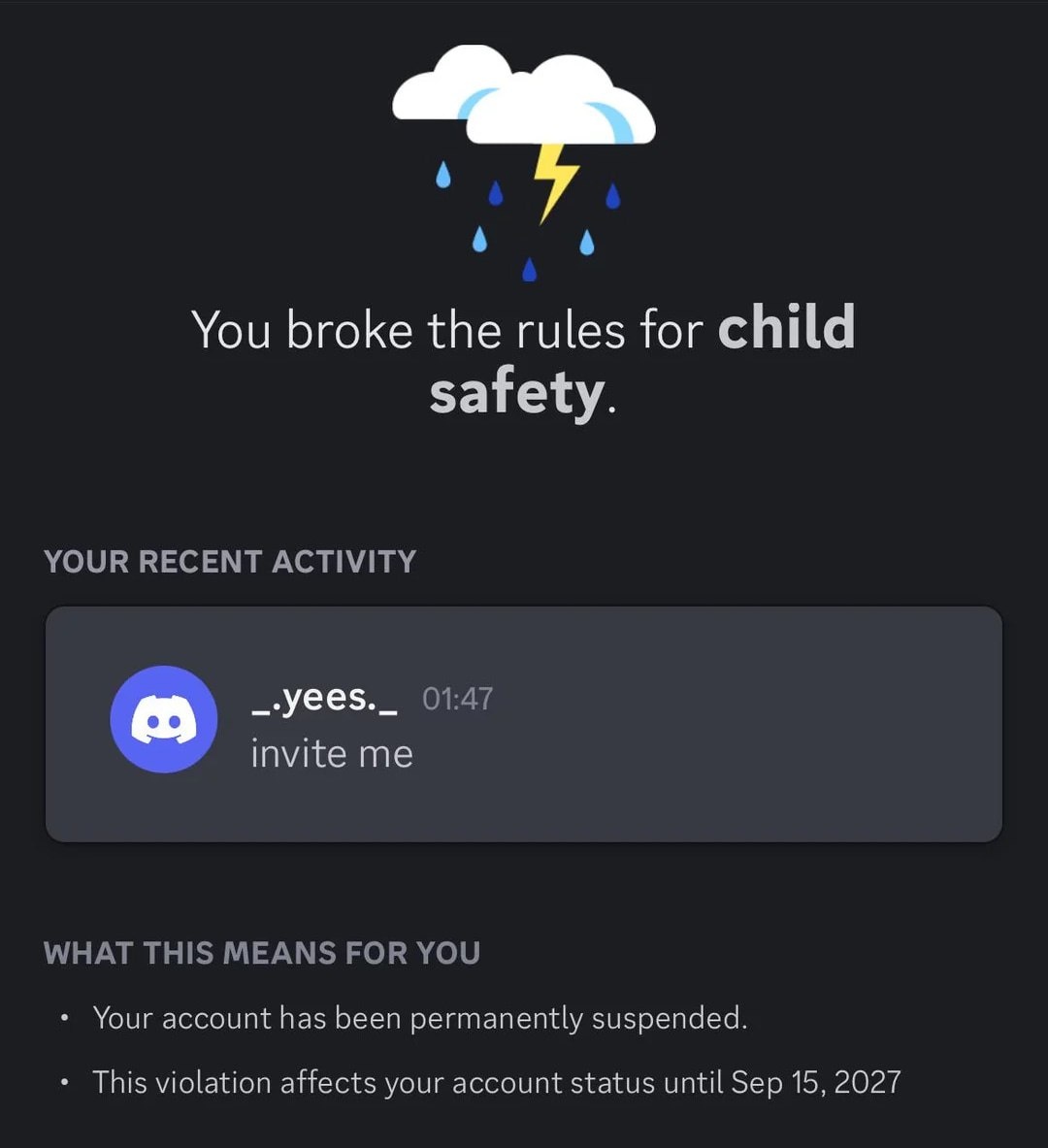
Task: Click the bullet beside the account status line
Action: 64,1081
